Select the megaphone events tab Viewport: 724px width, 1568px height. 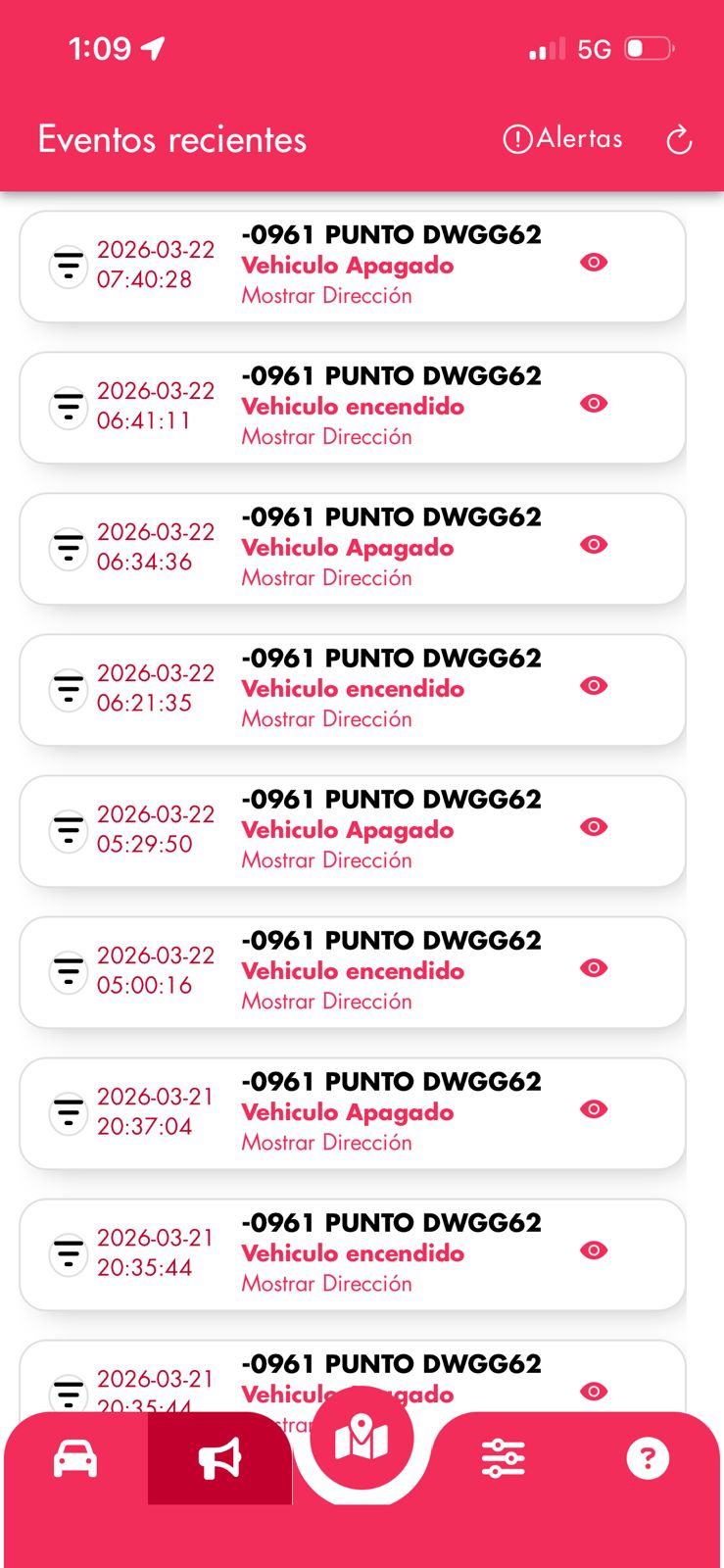[219, 1459]
